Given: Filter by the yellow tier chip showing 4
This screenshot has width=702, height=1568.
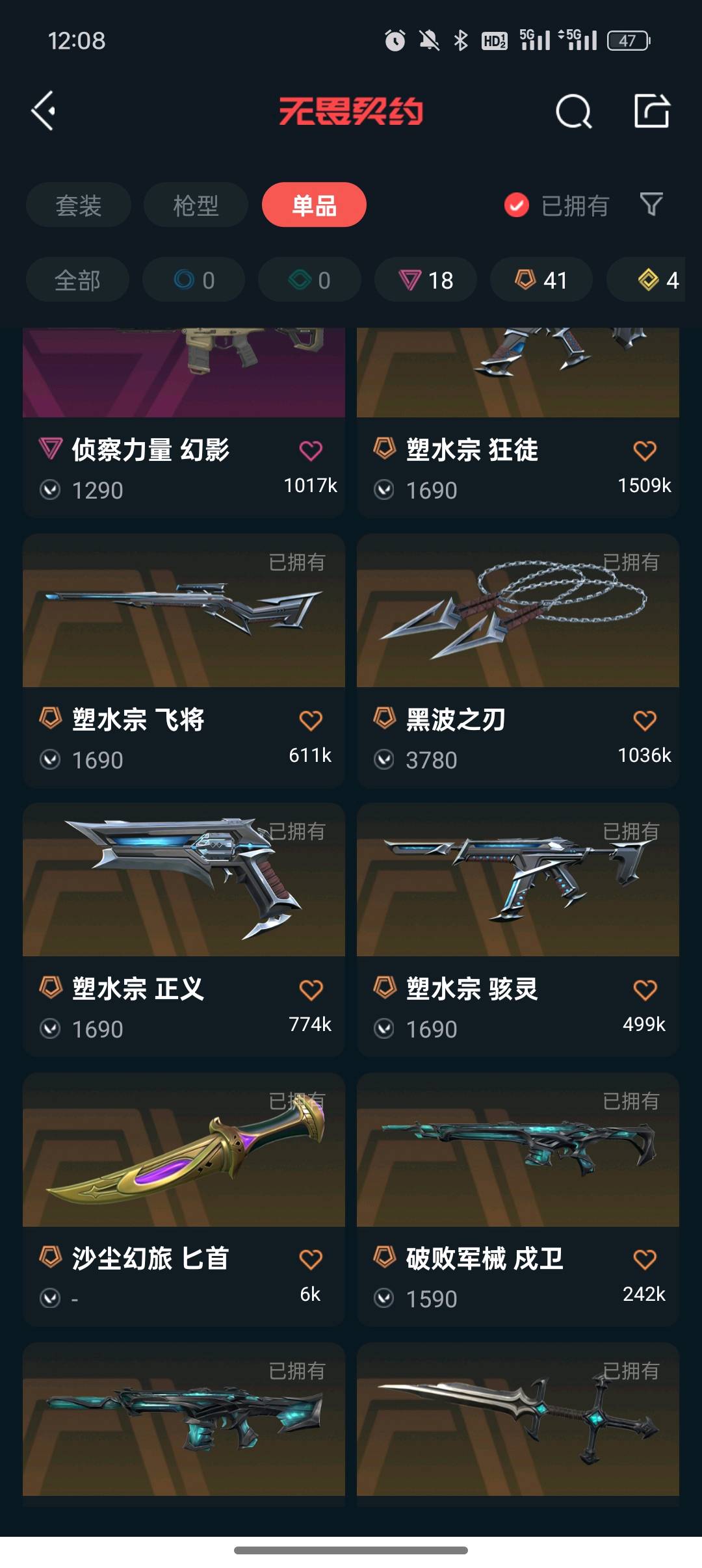Looking at the screenshot, I should click(656, 280).
